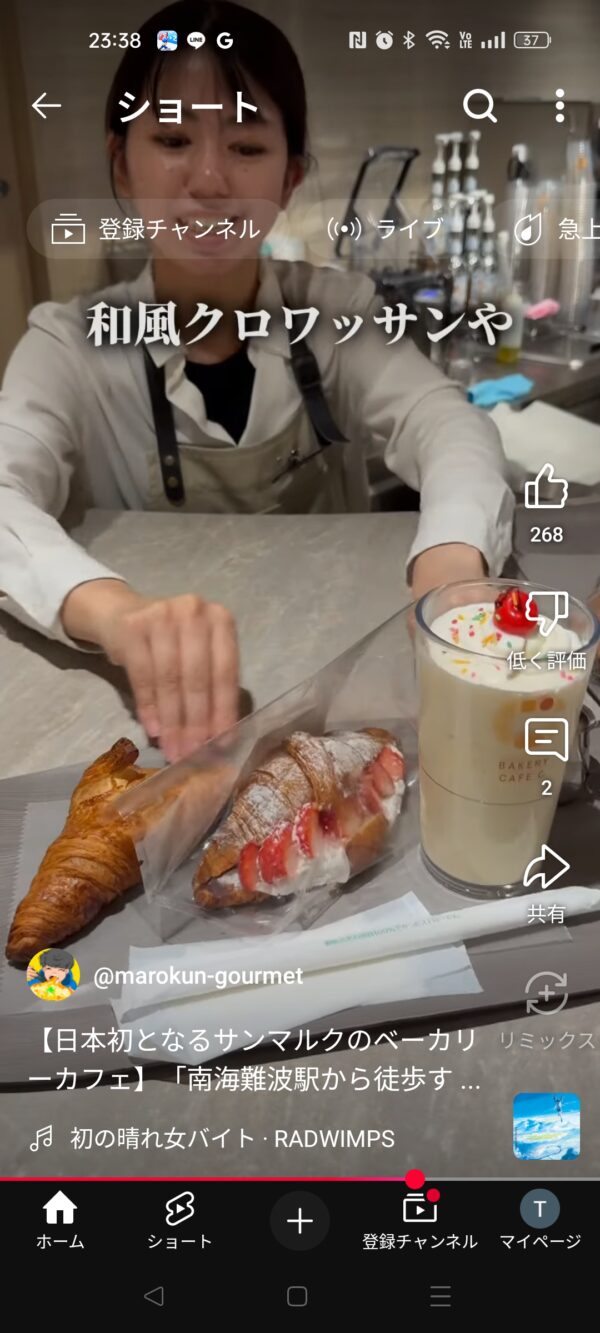Select the 登録チャンネル chip

click(x=157, y=229)
